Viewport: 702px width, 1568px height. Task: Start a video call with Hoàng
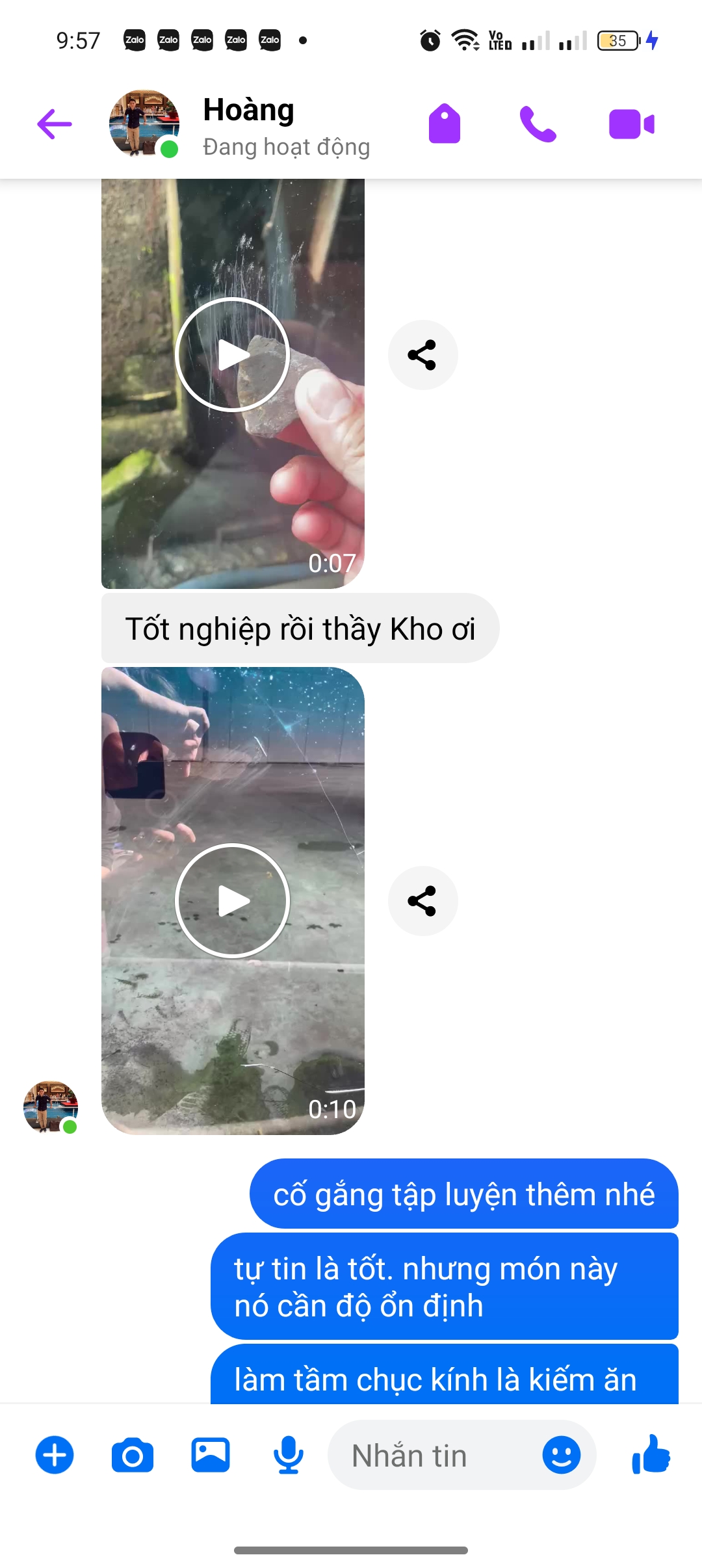pos(631,124)
